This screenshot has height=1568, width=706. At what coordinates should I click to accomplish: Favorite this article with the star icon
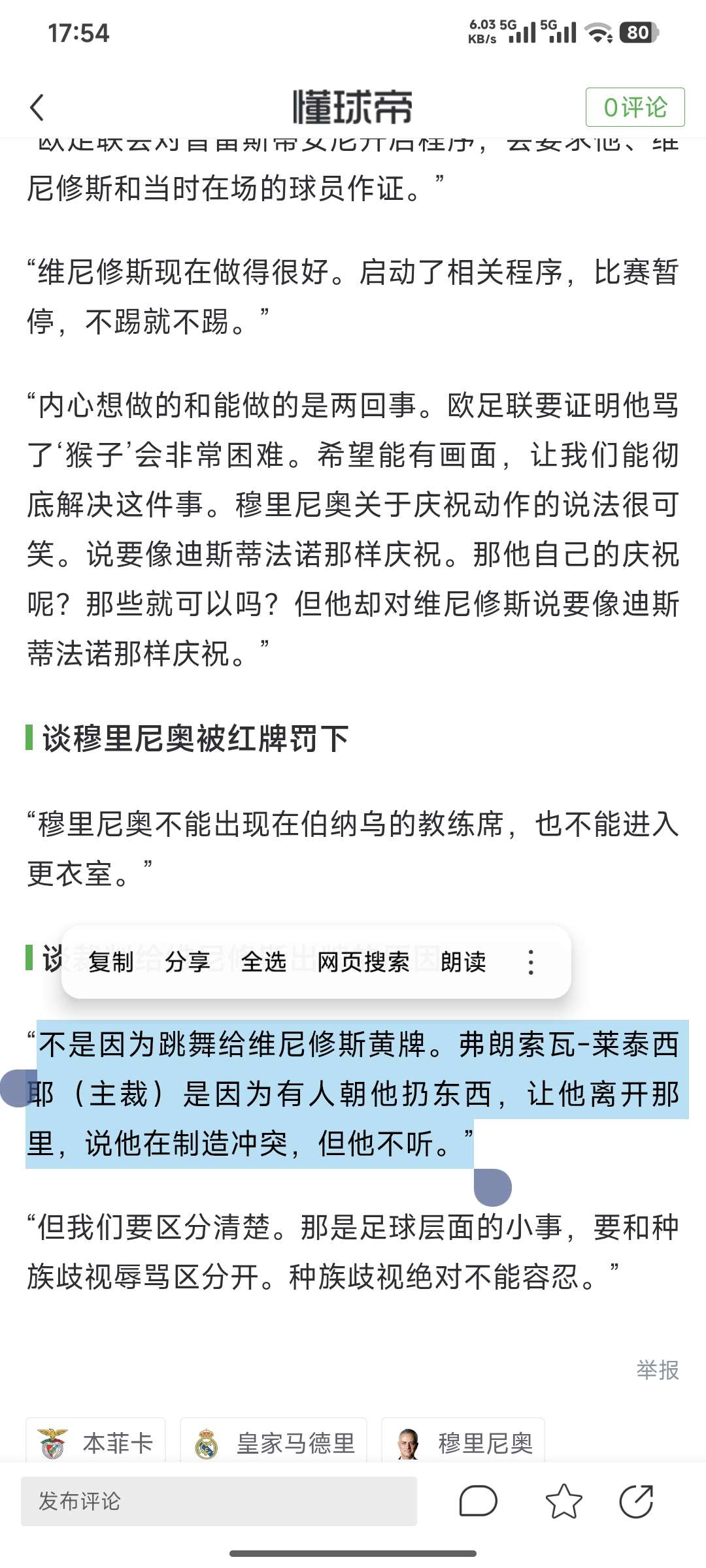[x=563, y=1501]
